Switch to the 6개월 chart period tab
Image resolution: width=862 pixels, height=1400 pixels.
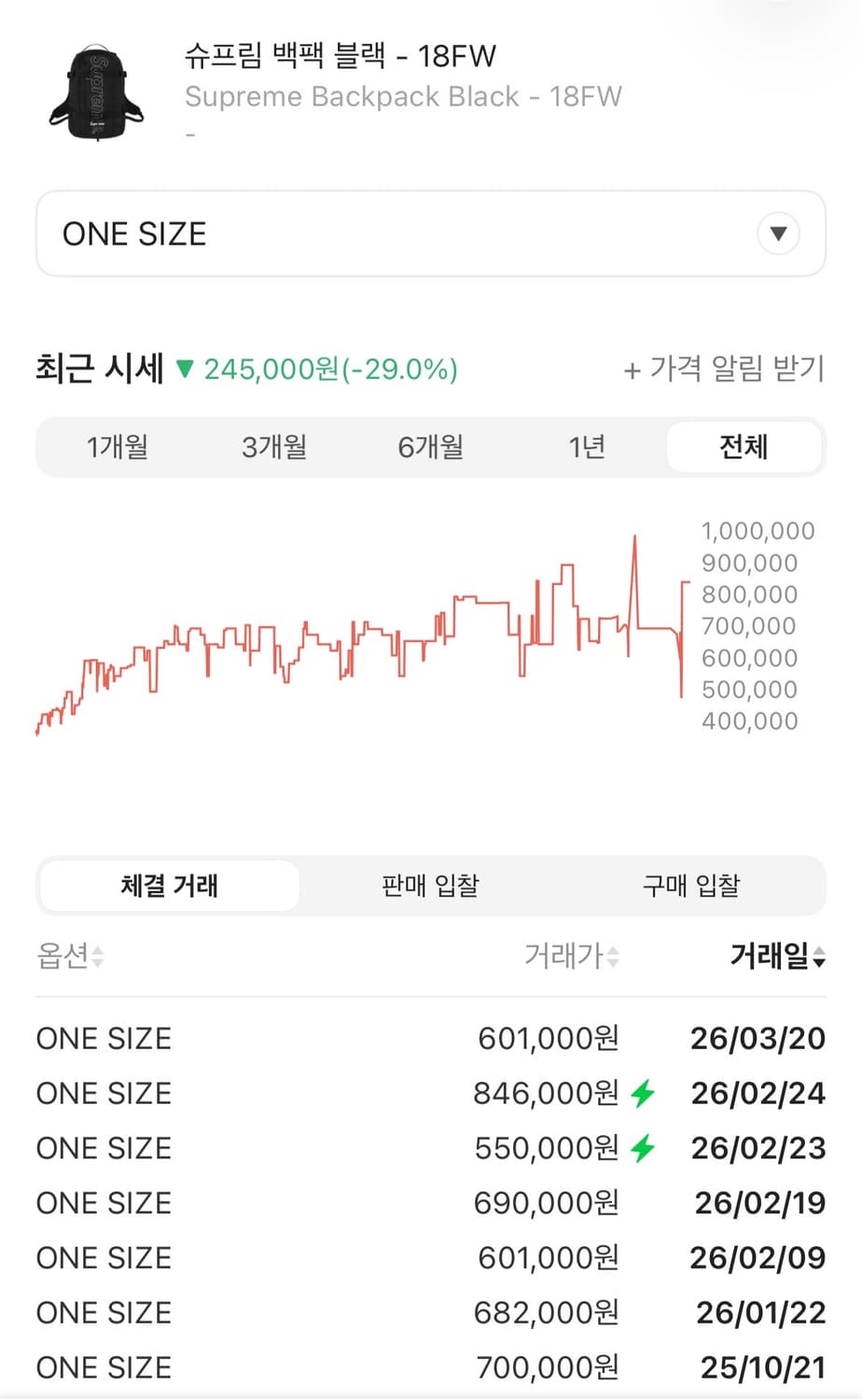(x=431, y=447)
